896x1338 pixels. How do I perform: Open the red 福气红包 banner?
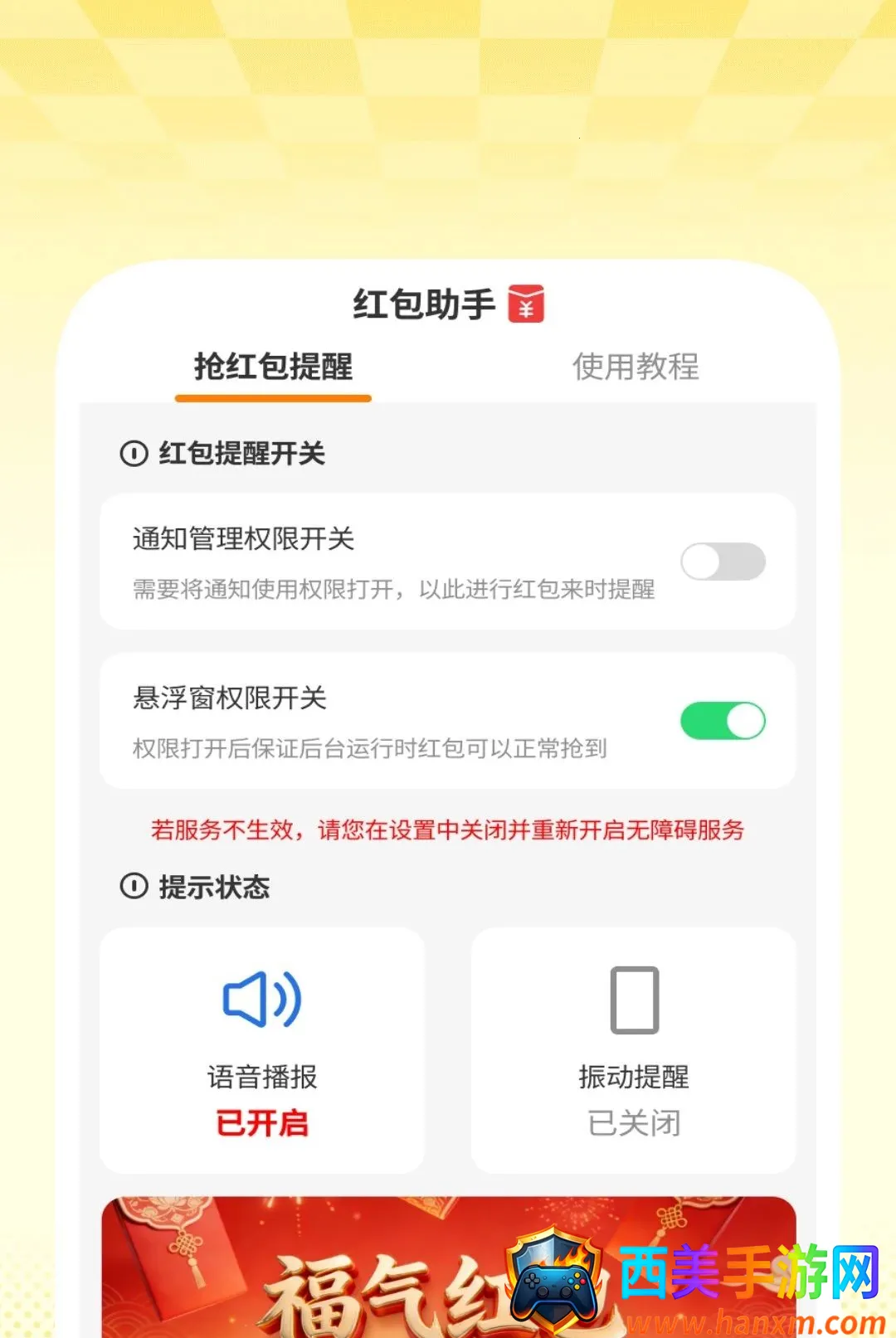448,1267
